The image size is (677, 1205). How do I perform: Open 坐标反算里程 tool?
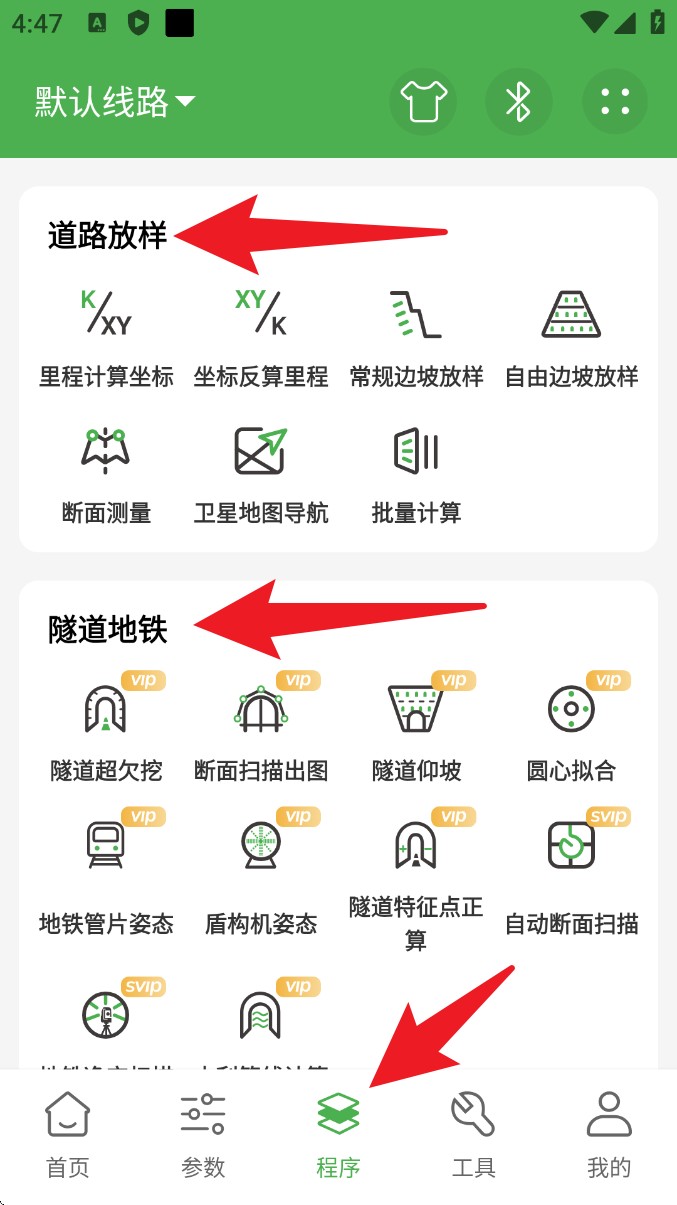[261, 337]
